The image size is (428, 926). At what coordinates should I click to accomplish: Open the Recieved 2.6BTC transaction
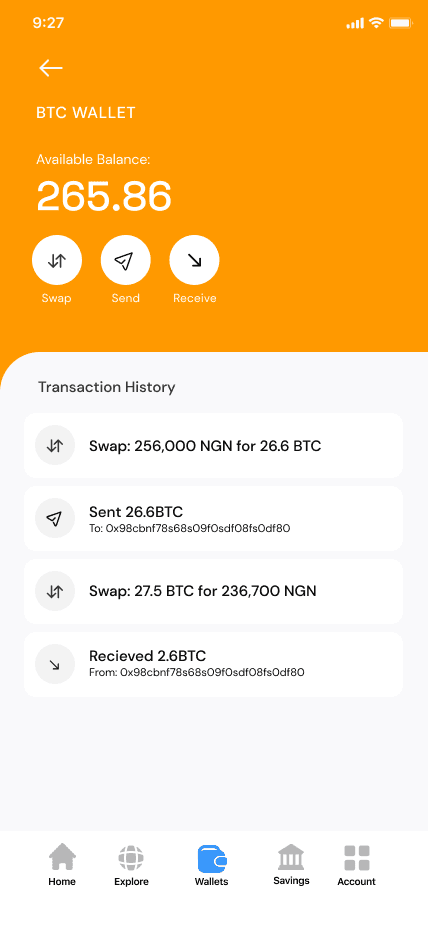coord(213,664)
